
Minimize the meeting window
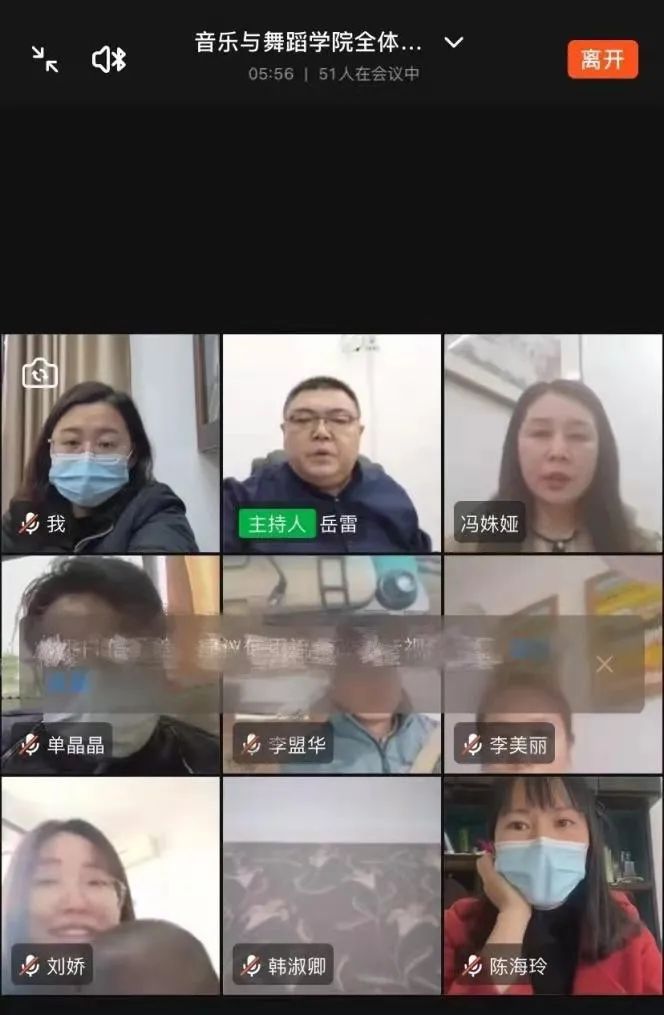(44, 59)
